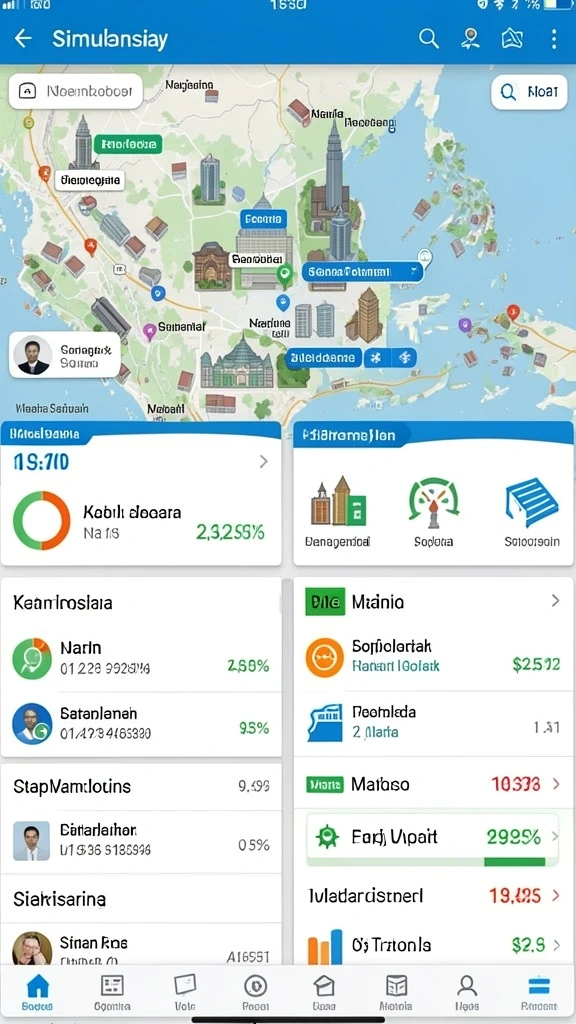Open the Iuladardstnerl row showing 19,425
The width and height of the screenshot is (576, 1024).
click(x=433, y=895)
